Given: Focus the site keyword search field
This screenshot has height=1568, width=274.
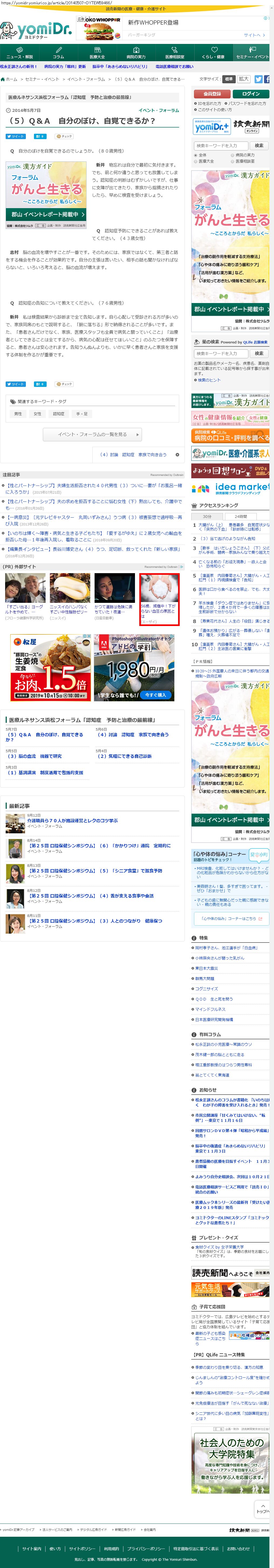Looking at the screenshot, I should coord(220,146).
